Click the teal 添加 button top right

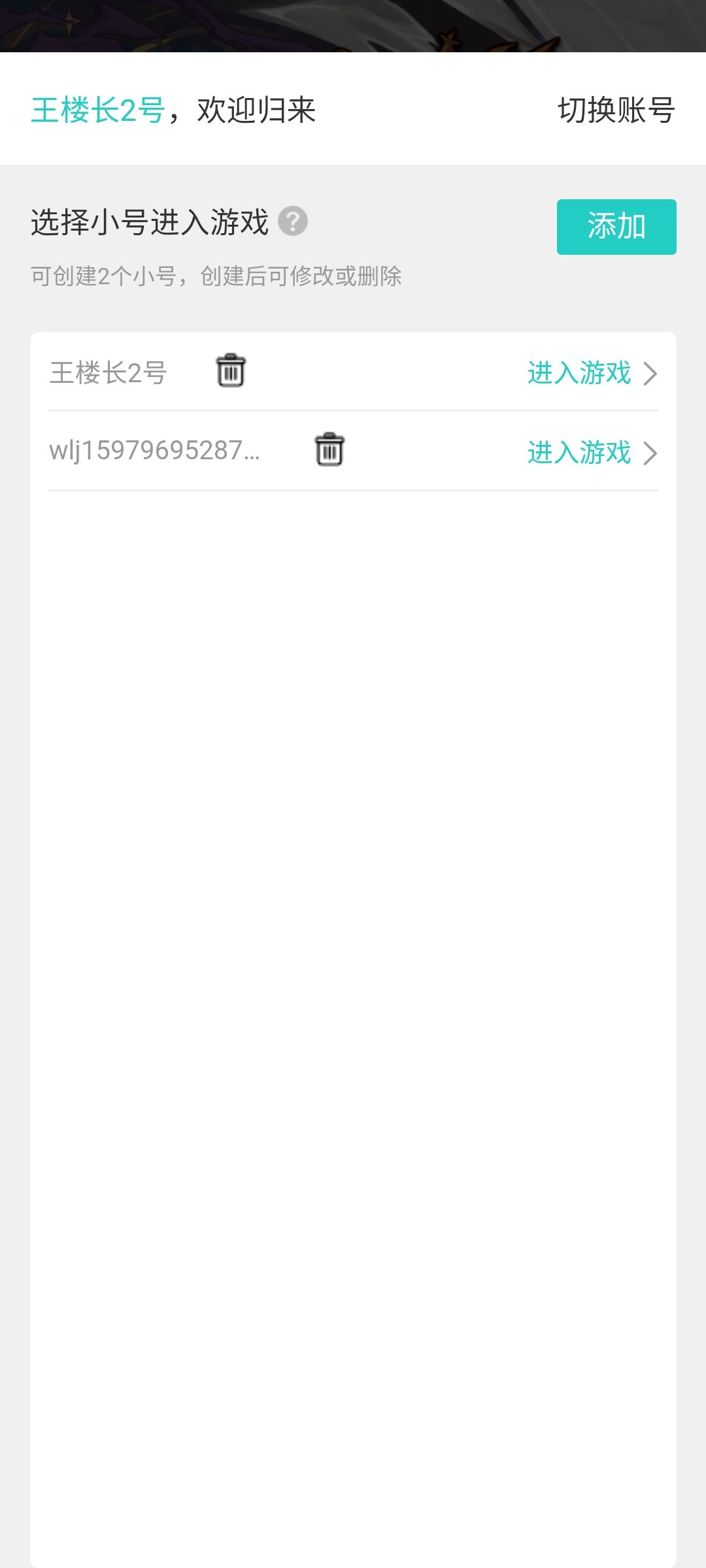click(615, 227)
